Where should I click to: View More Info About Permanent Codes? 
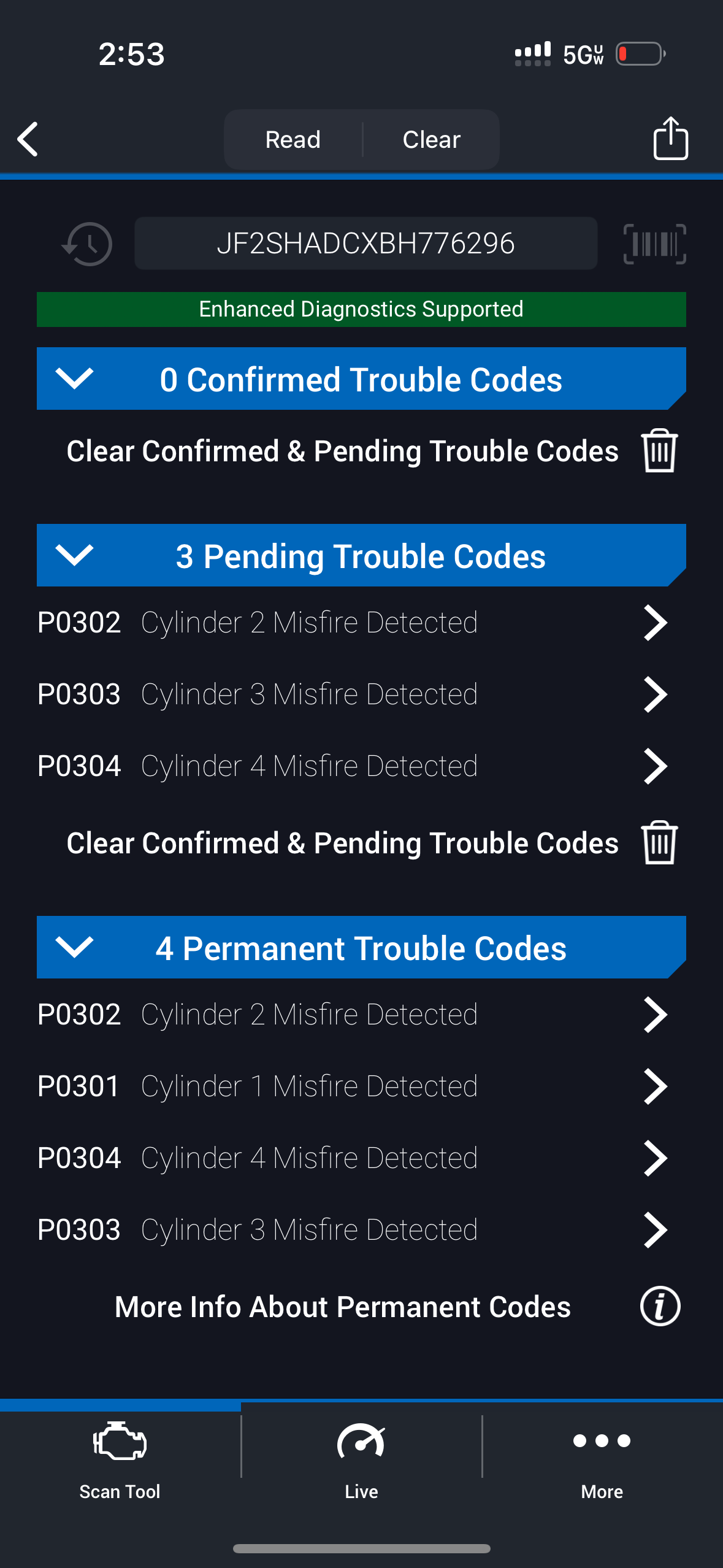(660, 1306)
